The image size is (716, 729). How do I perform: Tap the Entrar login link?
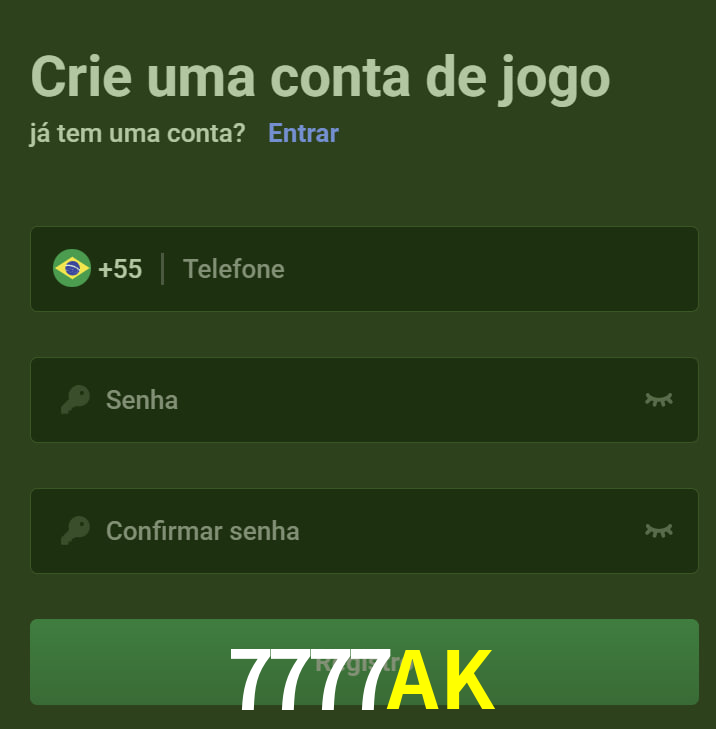point(303,133)
